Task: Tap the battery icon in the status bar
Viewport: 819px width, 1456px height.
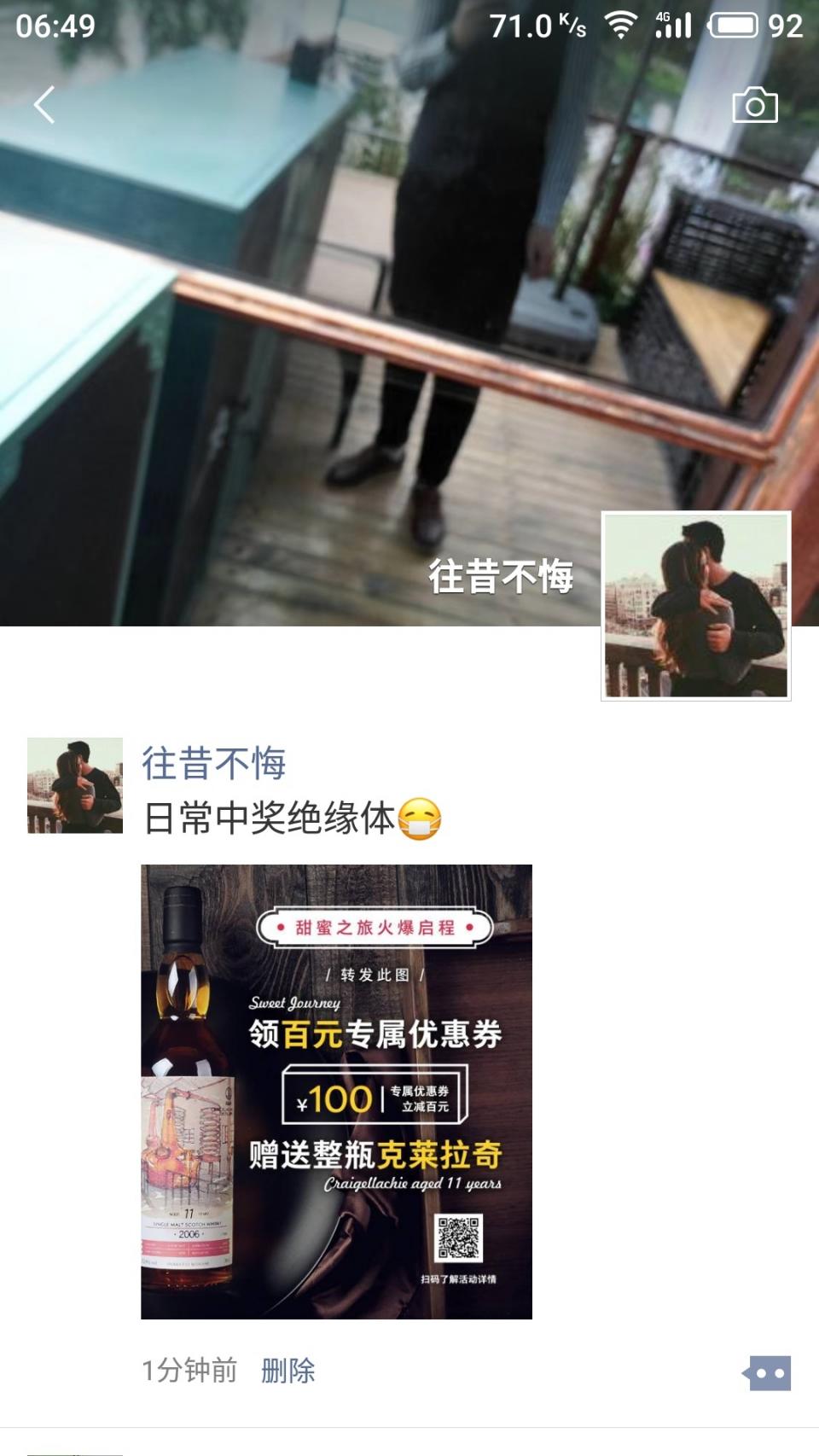Action: point(733,26)
